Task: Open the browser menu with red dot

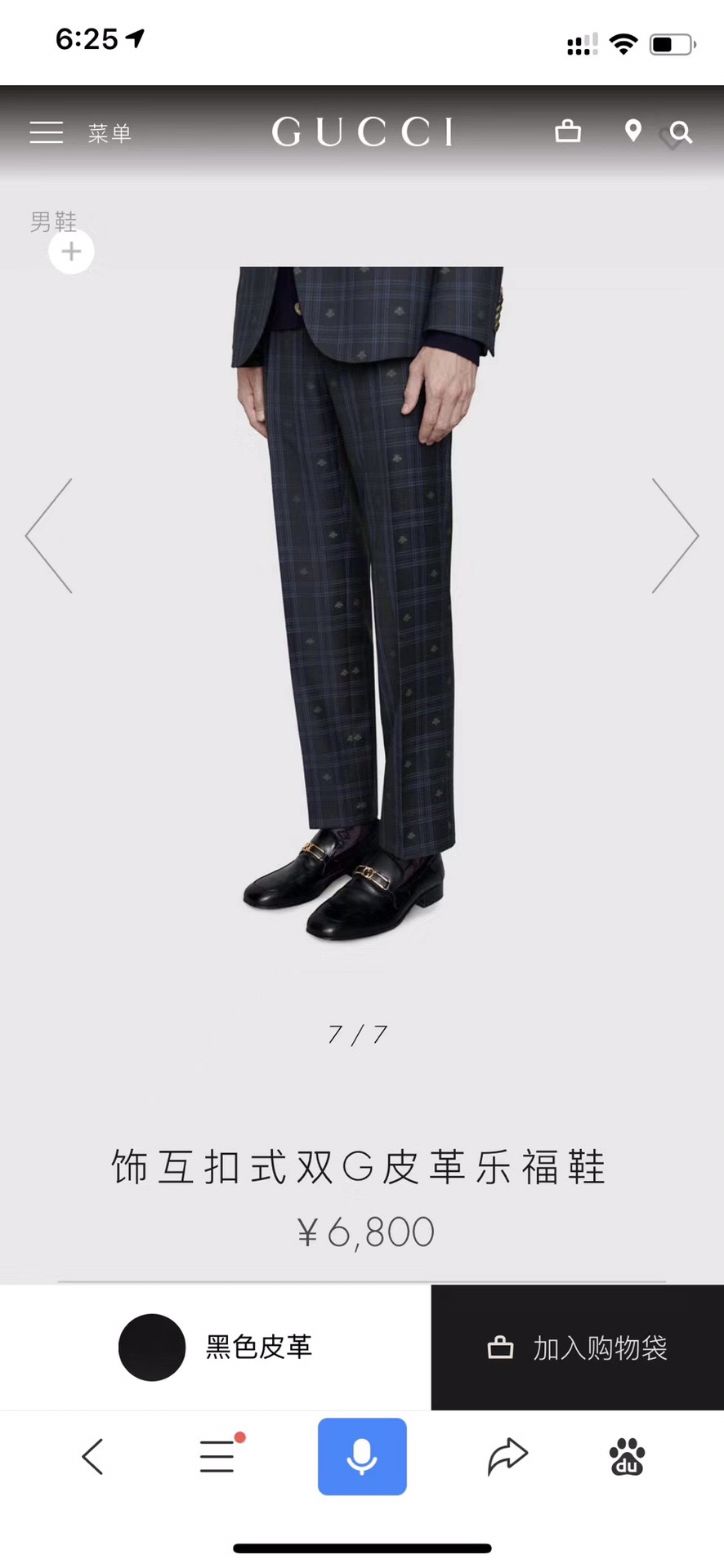Action: [x=217, y=1457]
